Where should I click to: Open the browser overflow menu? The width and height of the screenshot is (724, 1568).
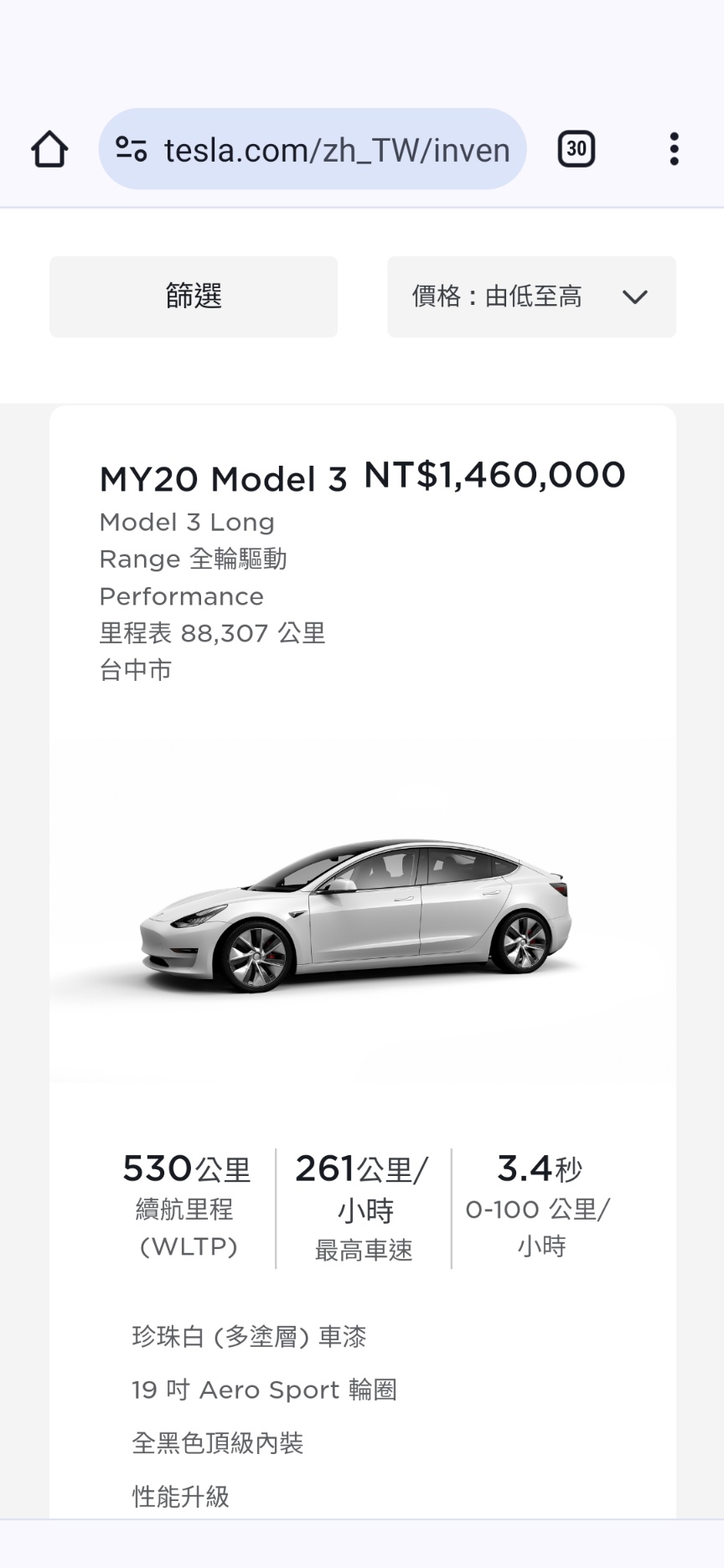tap(674, 149)
